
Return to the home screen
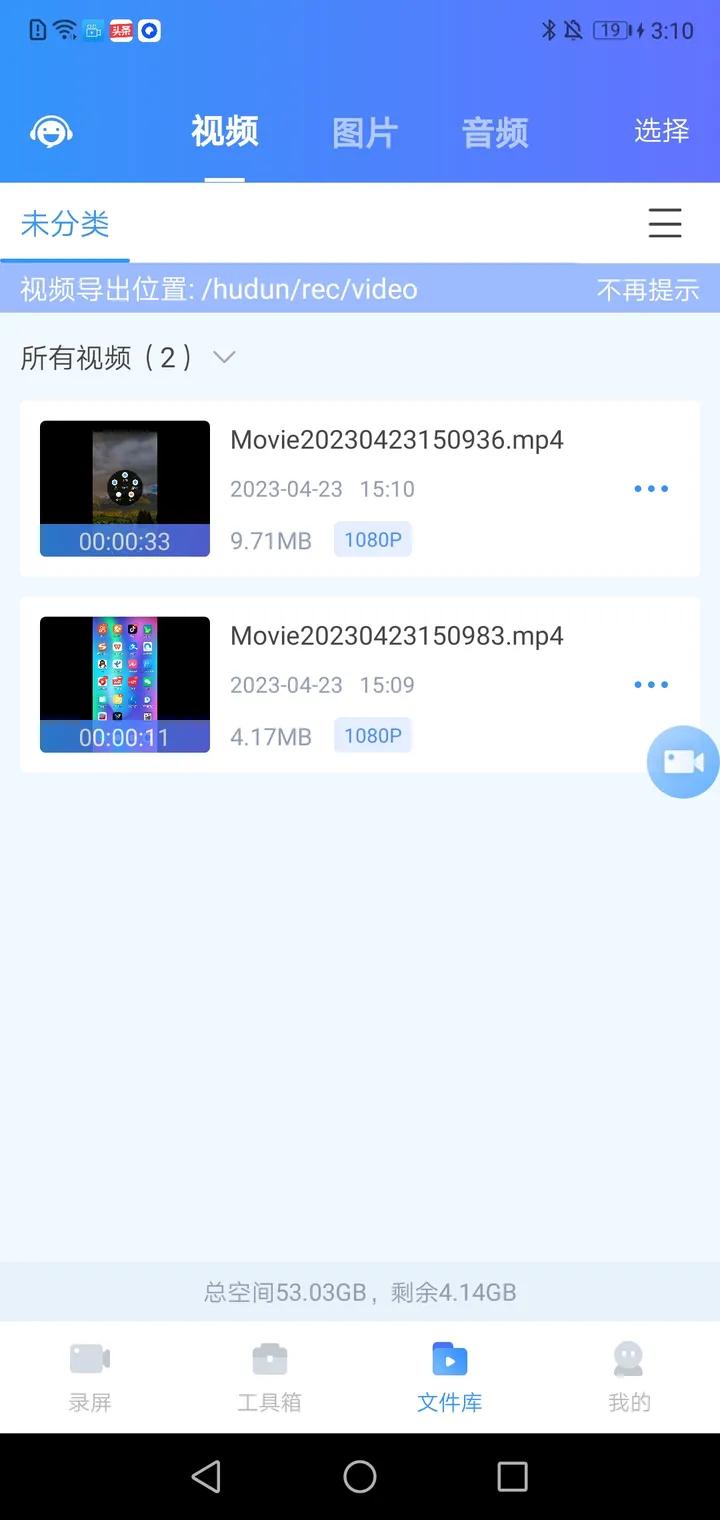360,1476
